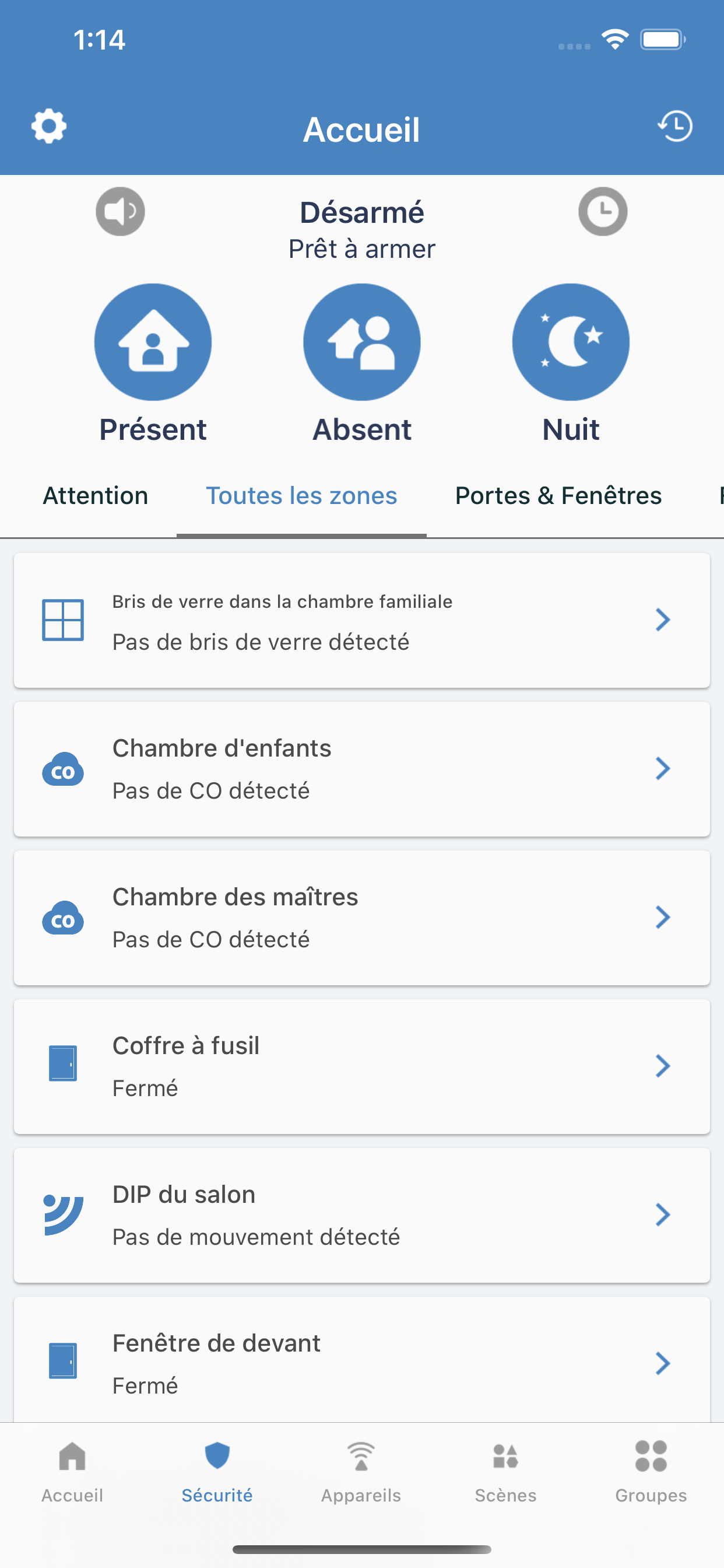
Task: Open the Scènes tab
Action: (x=505, y=1472)
